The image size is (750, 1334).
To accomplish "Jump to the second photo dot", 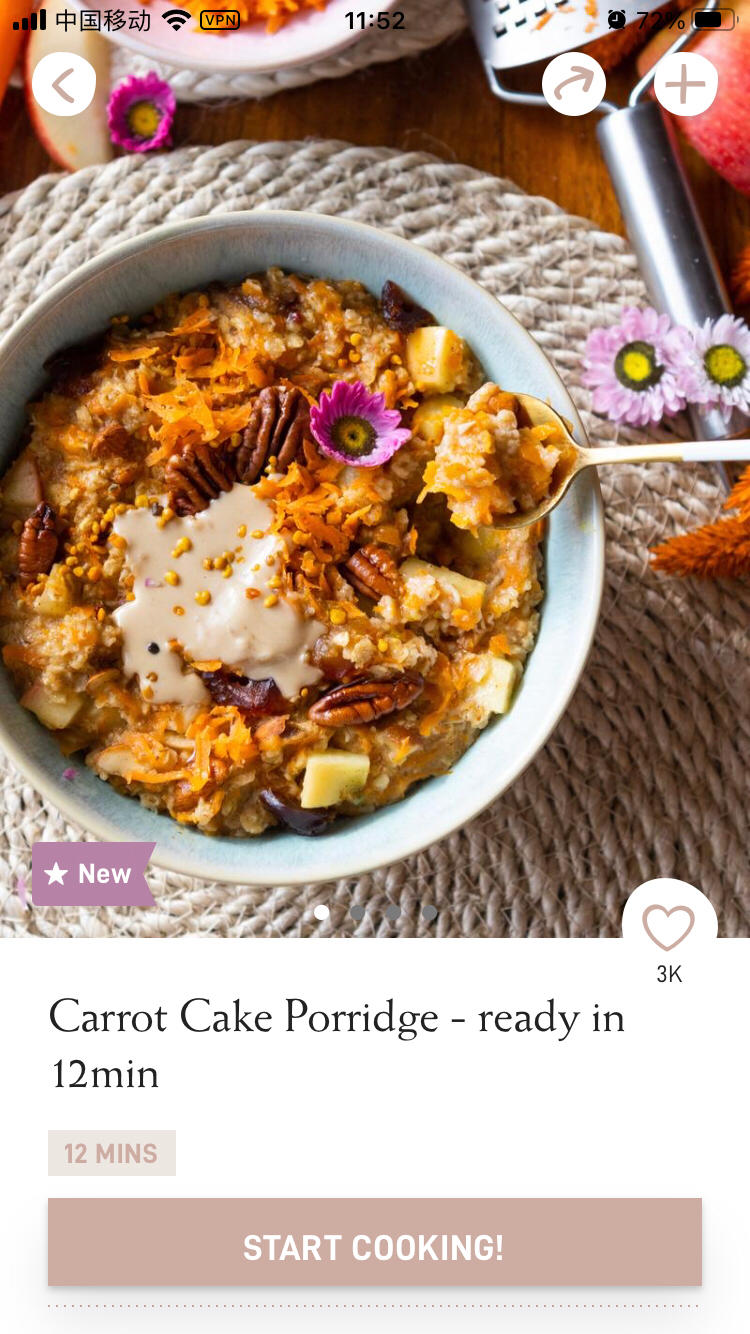I will pos(358,912).
